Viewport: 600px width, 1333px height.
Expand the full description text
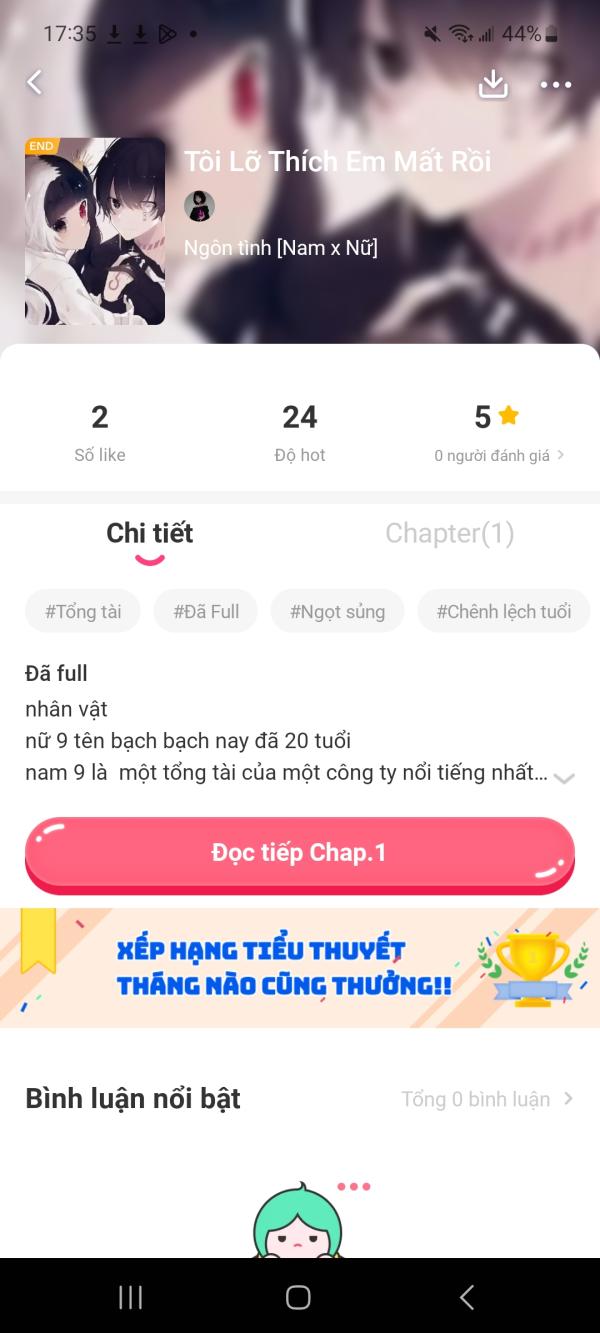click(x=564, y=778)
